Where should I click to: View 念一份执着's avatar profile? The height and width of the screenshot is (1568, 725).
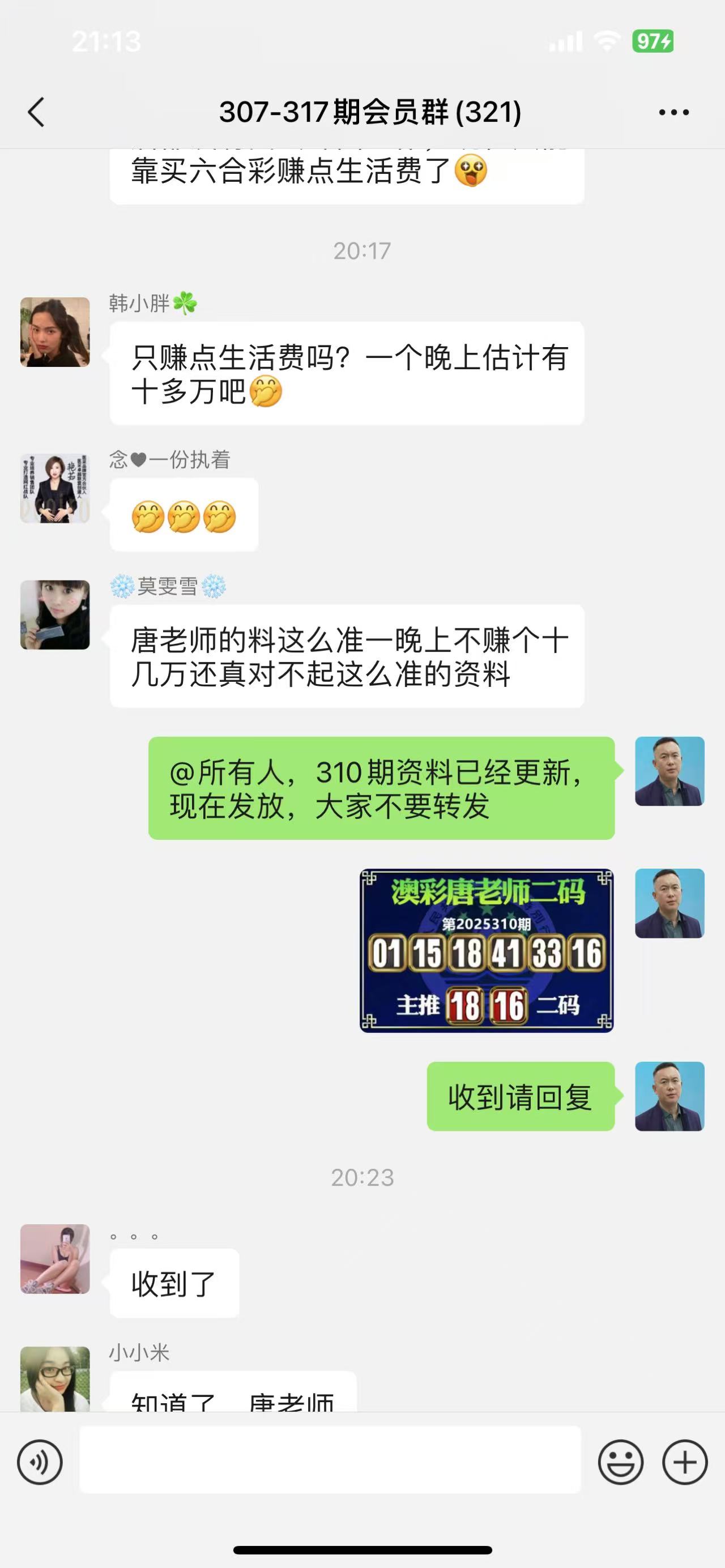[x=55, y=488]
